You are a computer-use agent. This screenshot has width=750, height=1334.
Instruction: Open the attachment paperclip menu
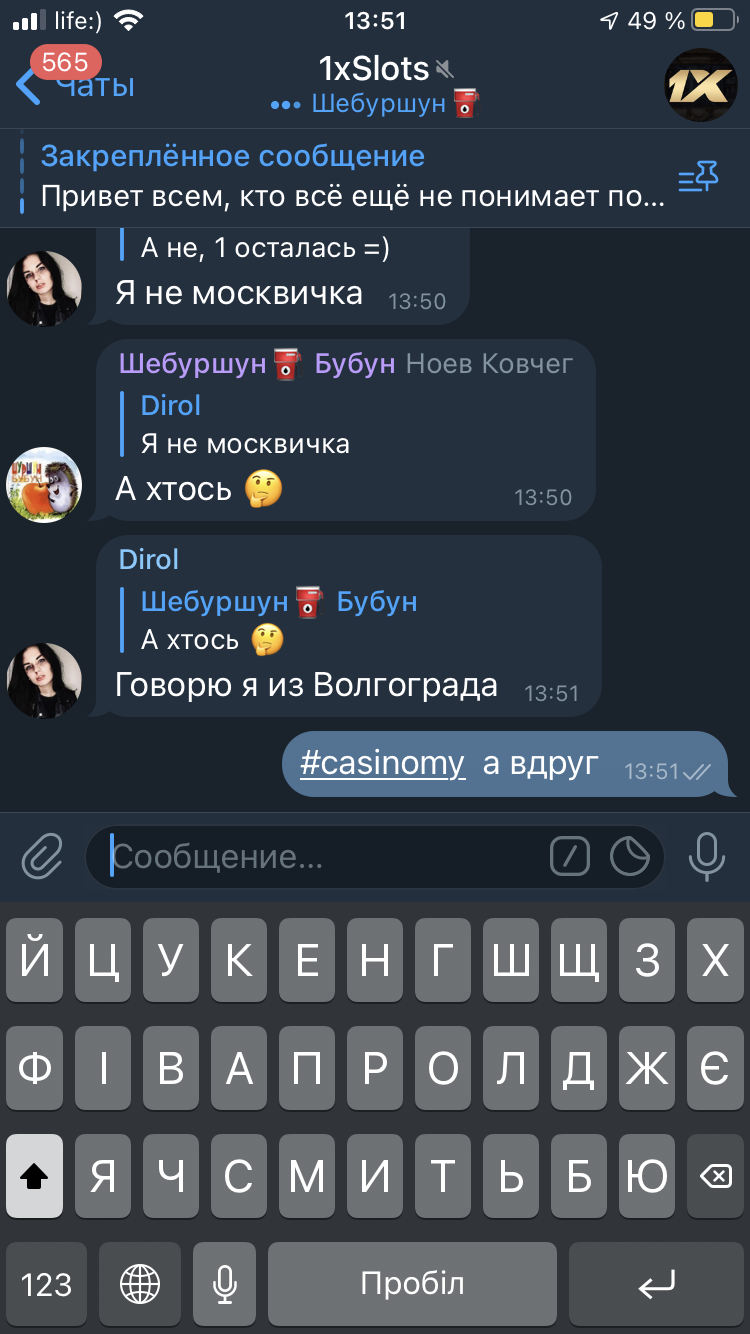[x=43, y=856]
